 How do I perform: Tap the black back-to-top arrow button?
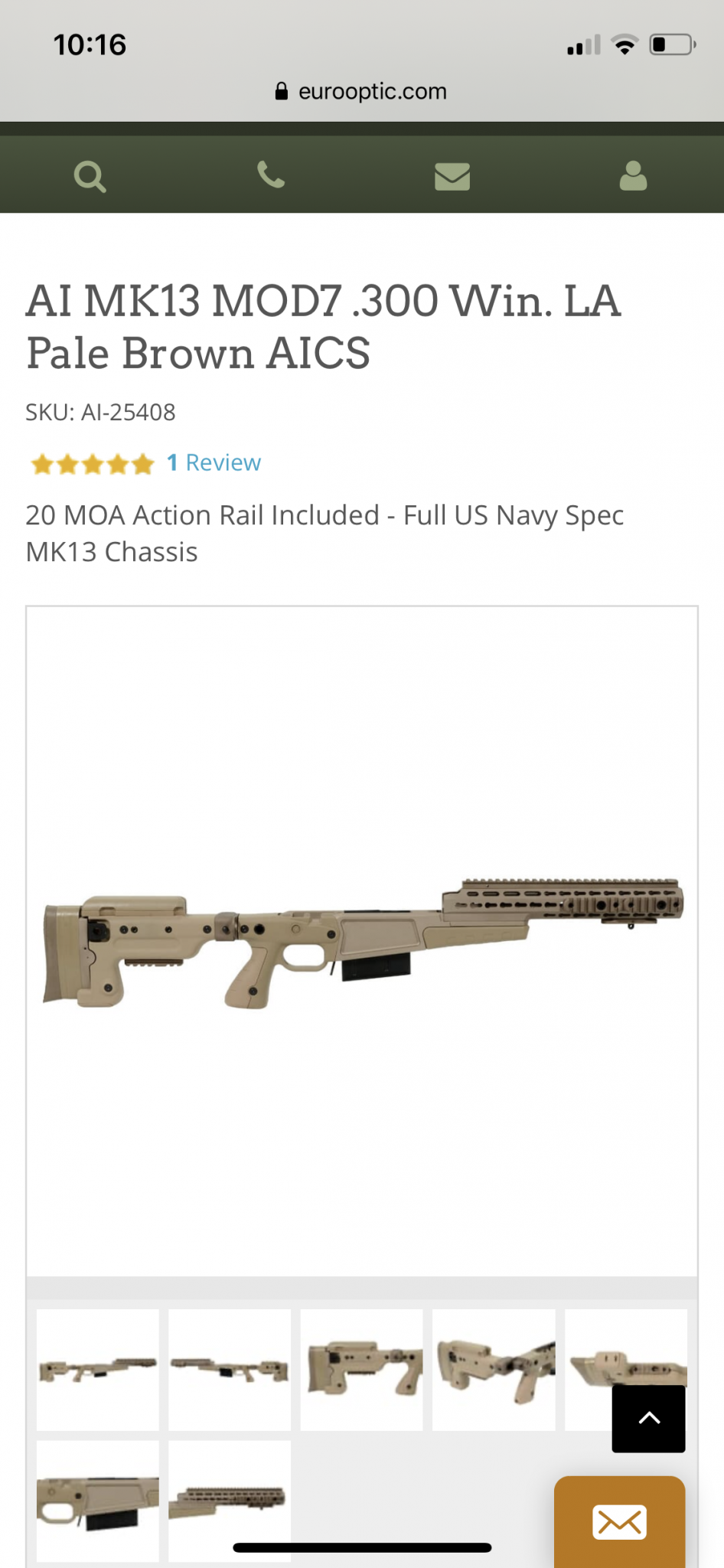click(x=649, y=1419)
